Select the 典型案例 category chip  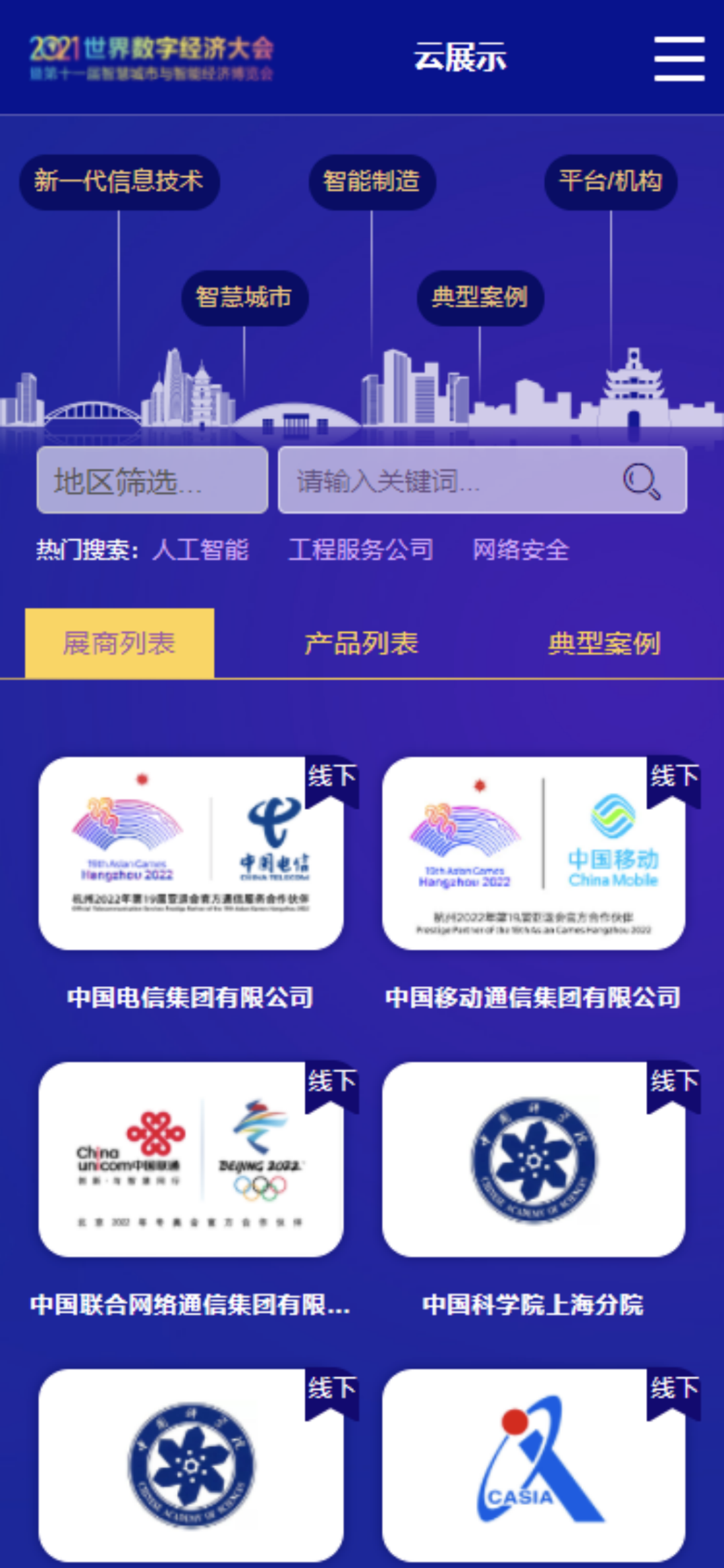pyautogui.click(x=479, y=298)
